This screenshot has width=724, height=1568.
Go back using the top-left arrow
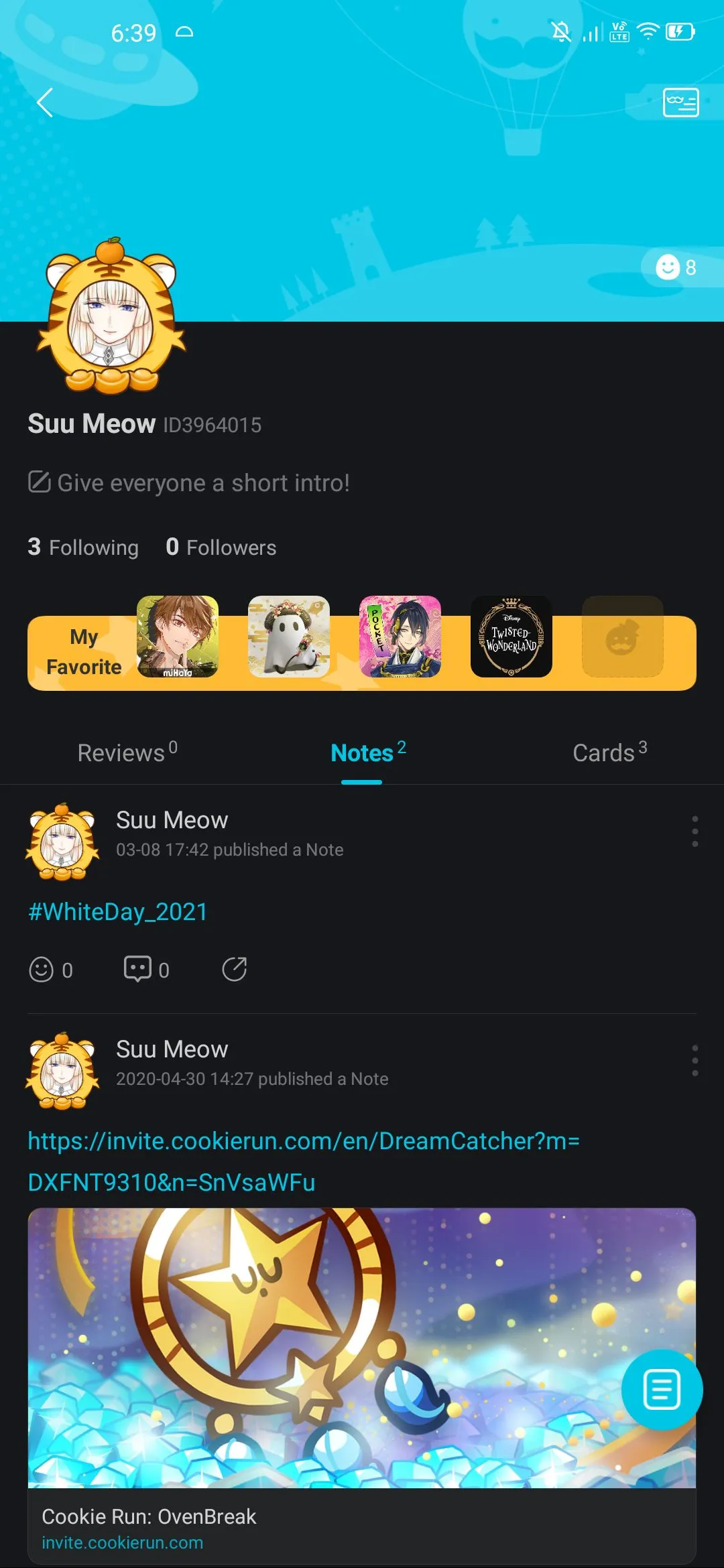45,103
